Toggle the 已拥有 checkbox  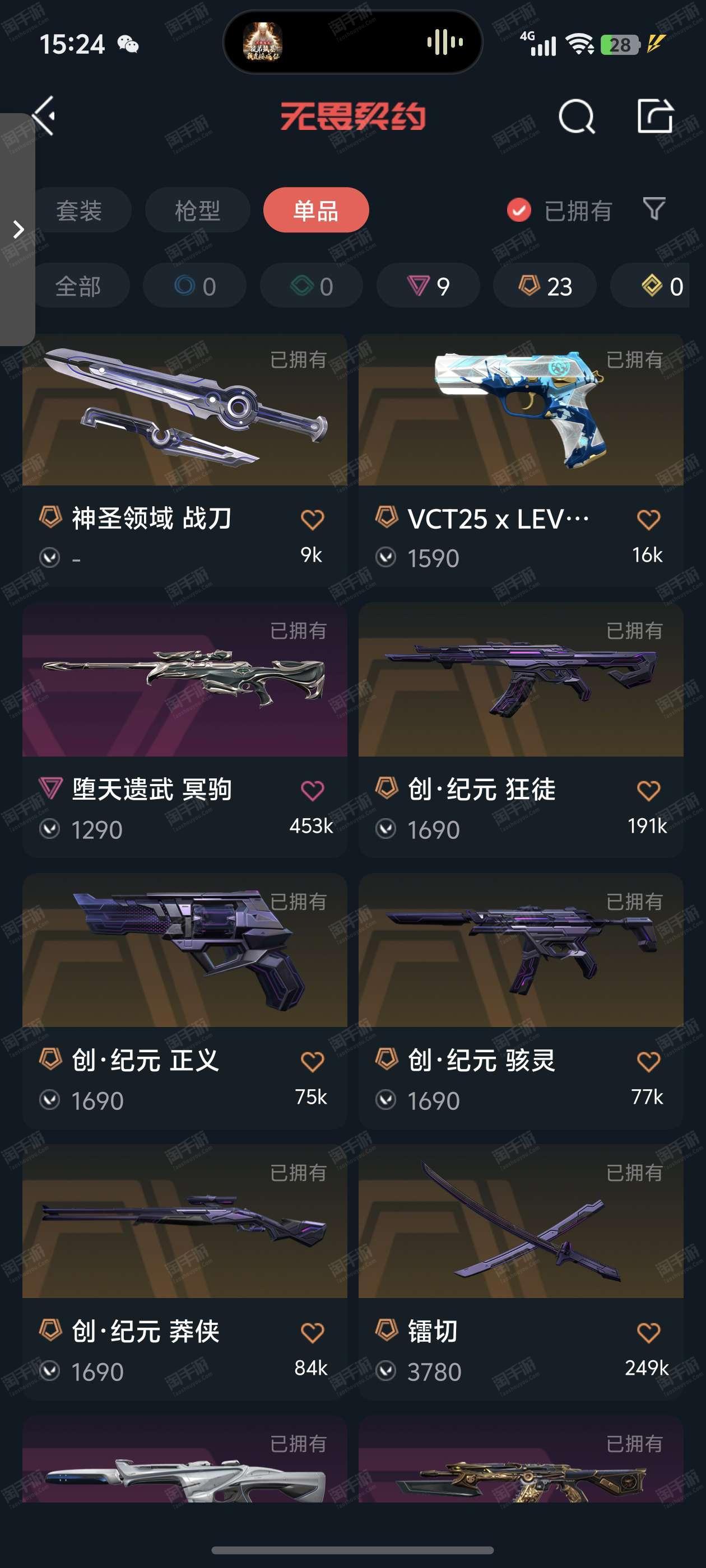tap(518, 211)
